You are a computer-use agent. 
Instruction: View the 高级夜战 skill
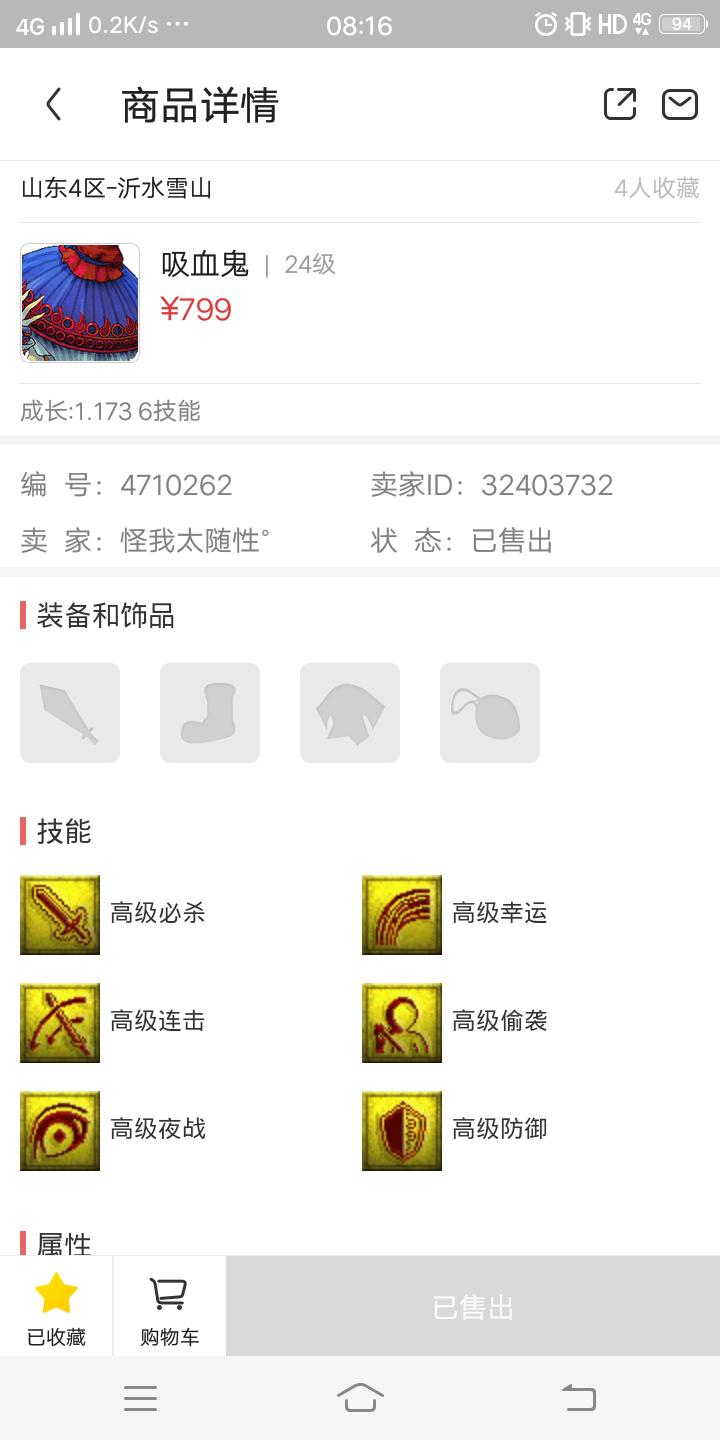(x=60, y=1130)
